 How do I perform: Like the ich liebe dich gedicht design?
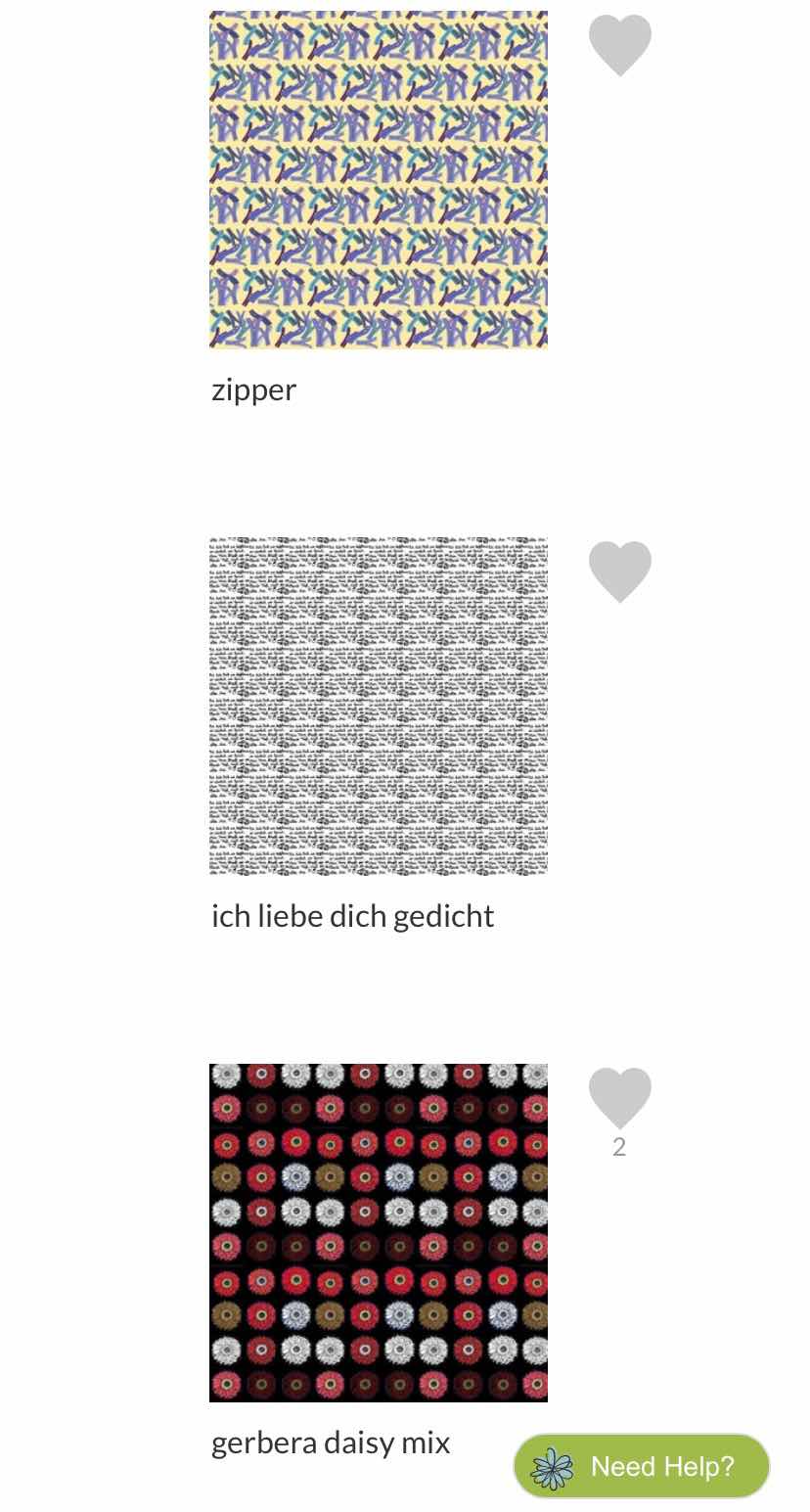pyautogui.click(x=619, y=572)
